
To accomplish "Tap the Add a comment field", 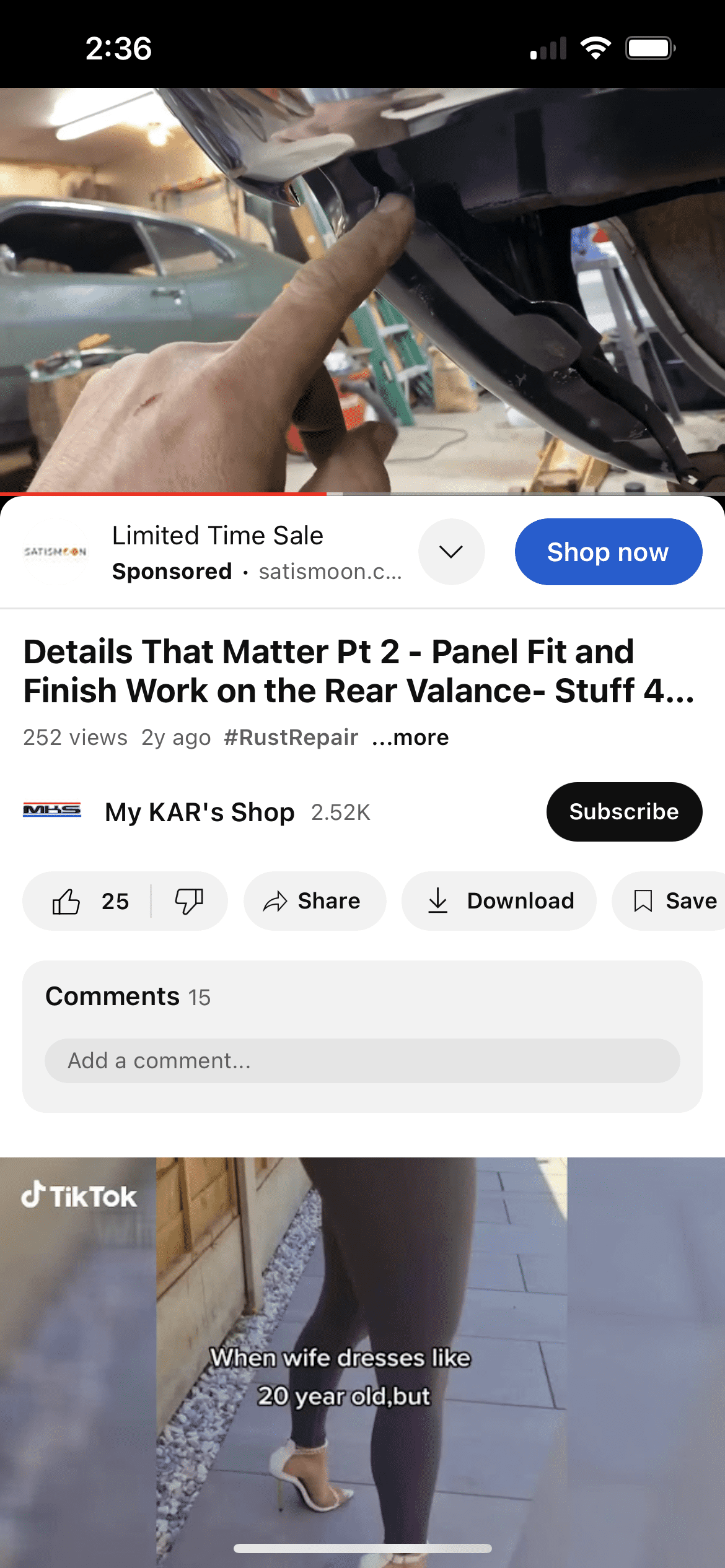I will (x=362, y=1061).
